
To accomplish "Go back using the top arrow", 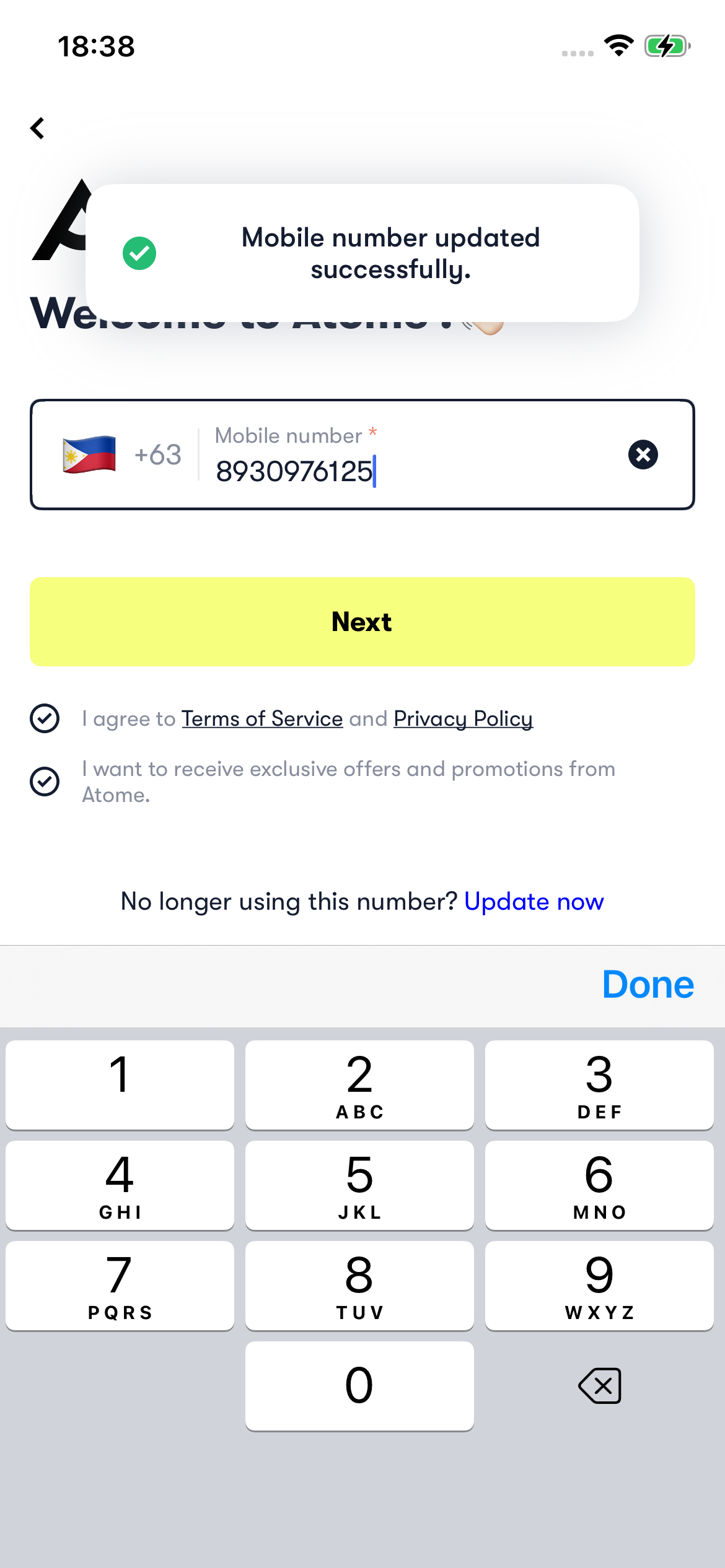I will pyautogui.click(x=38, y=129).
